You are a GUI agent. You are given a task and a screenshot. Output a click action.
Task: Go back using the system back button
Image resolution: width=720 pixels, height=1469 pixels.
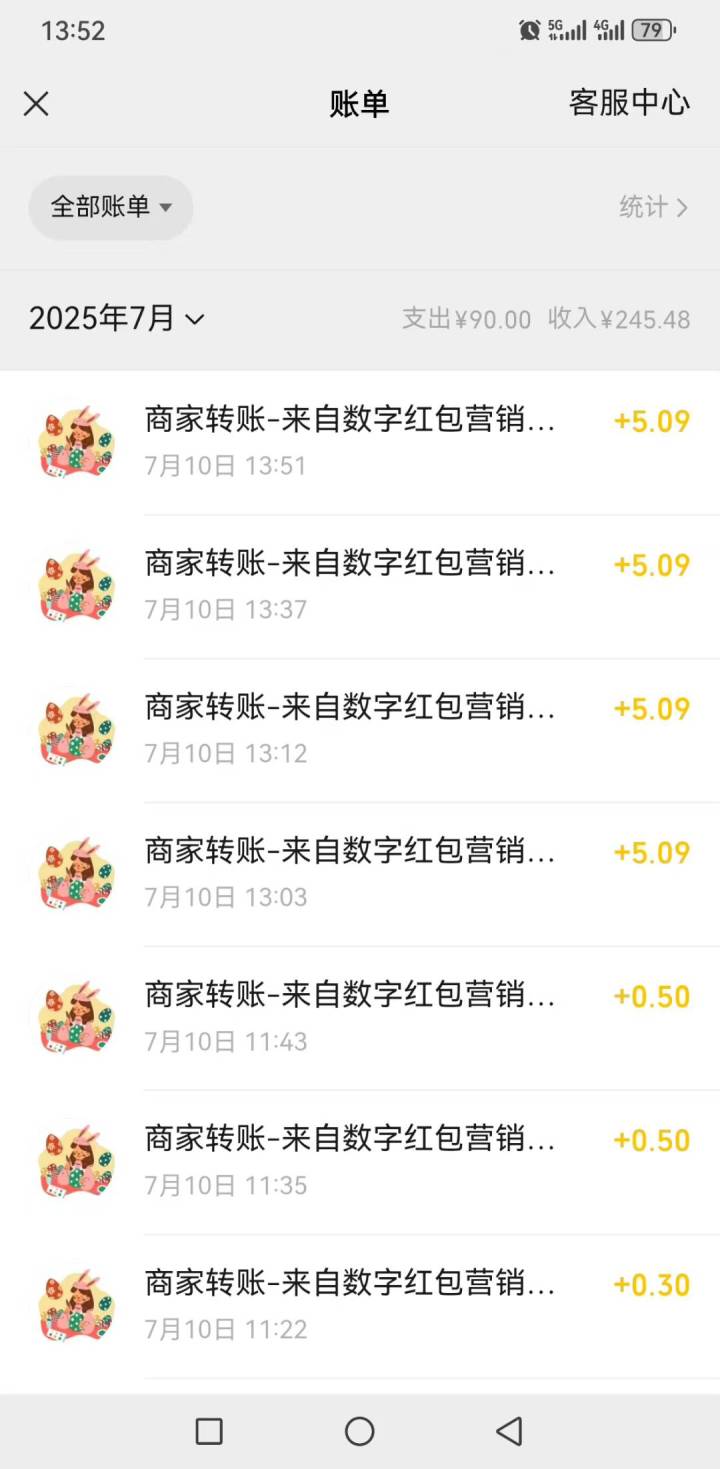click(x=510, y=1432)
